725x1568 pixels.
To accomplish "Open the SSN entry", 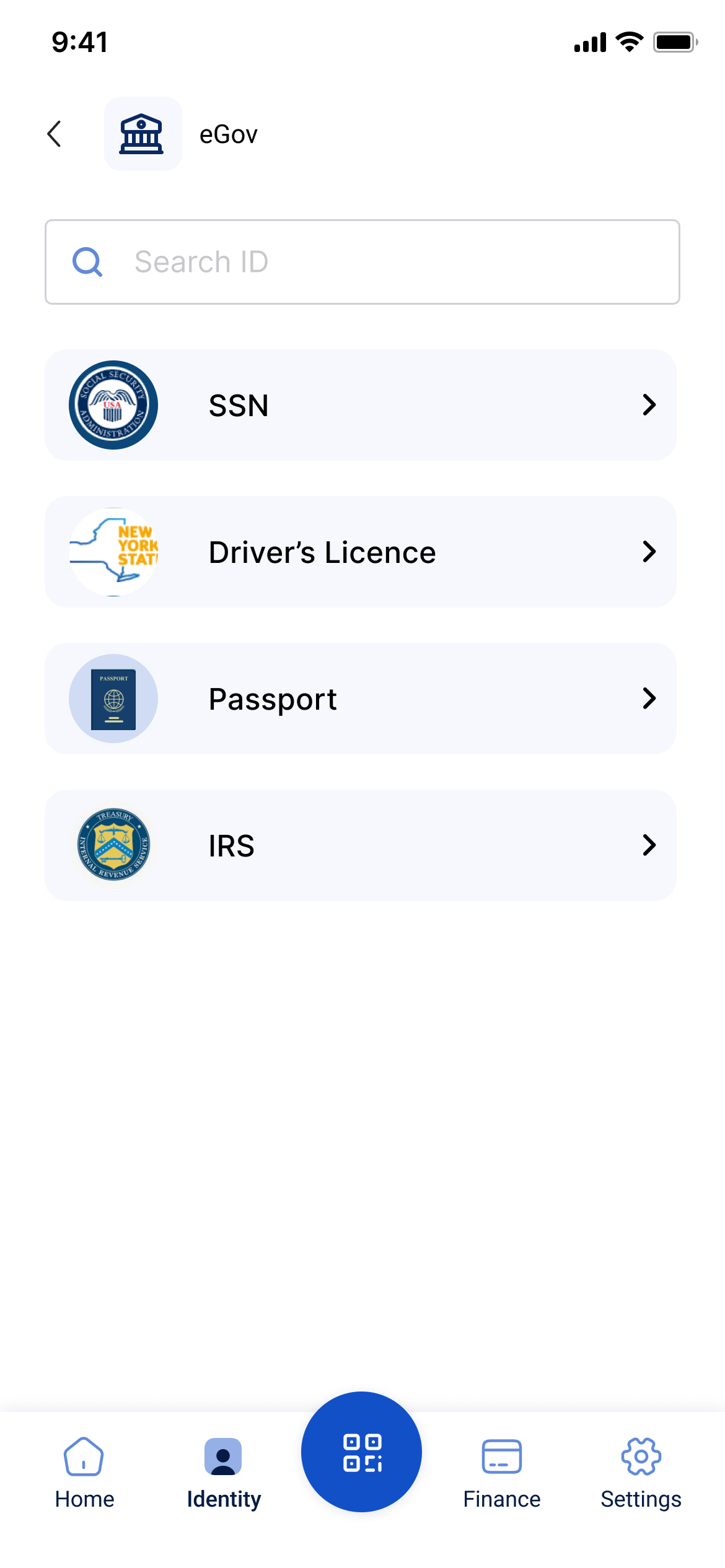I will point(360,405).
